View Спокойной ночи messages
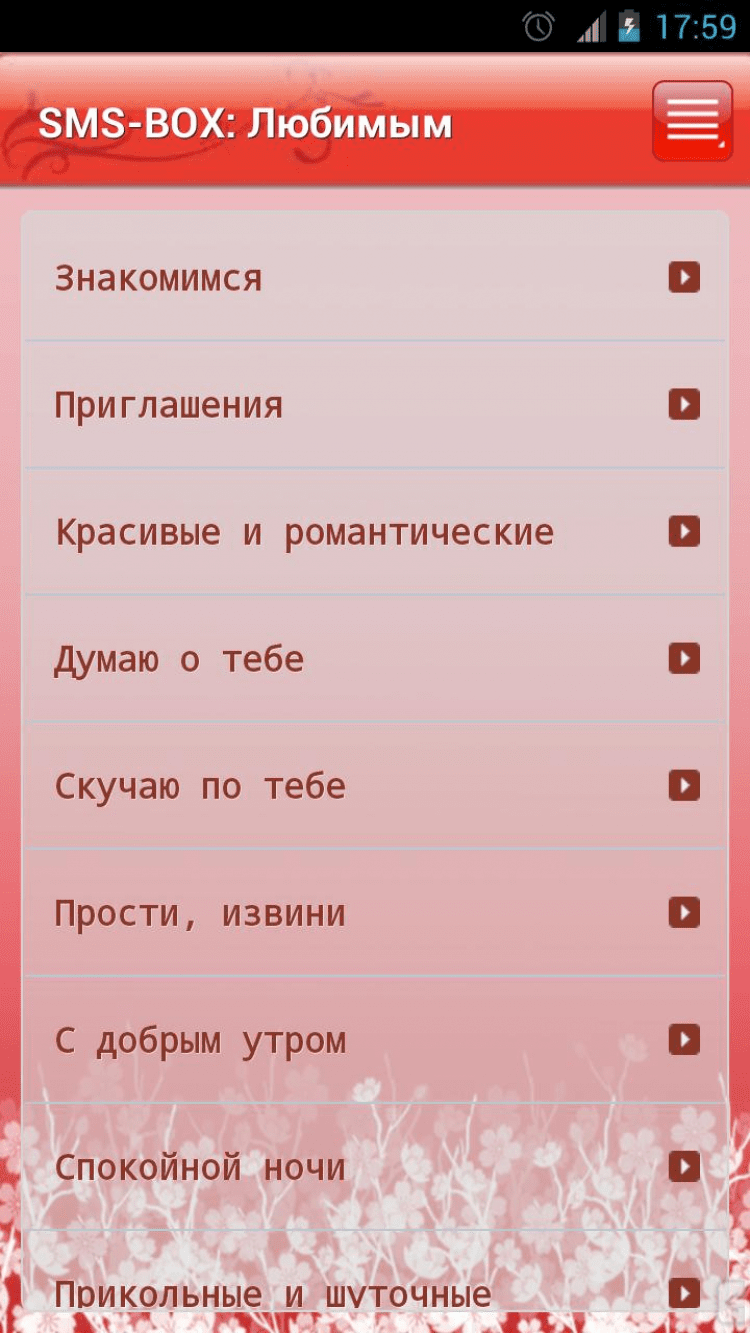This screenshot has width=750, height=1333. click(x=375, y=1167)
